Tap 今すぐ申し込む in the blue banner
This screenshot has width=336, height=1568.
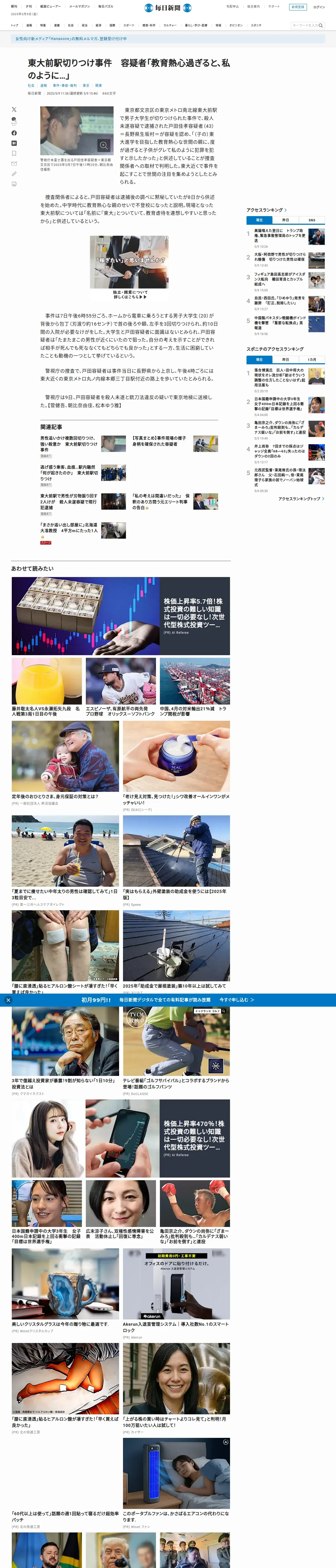[237, 1000]
